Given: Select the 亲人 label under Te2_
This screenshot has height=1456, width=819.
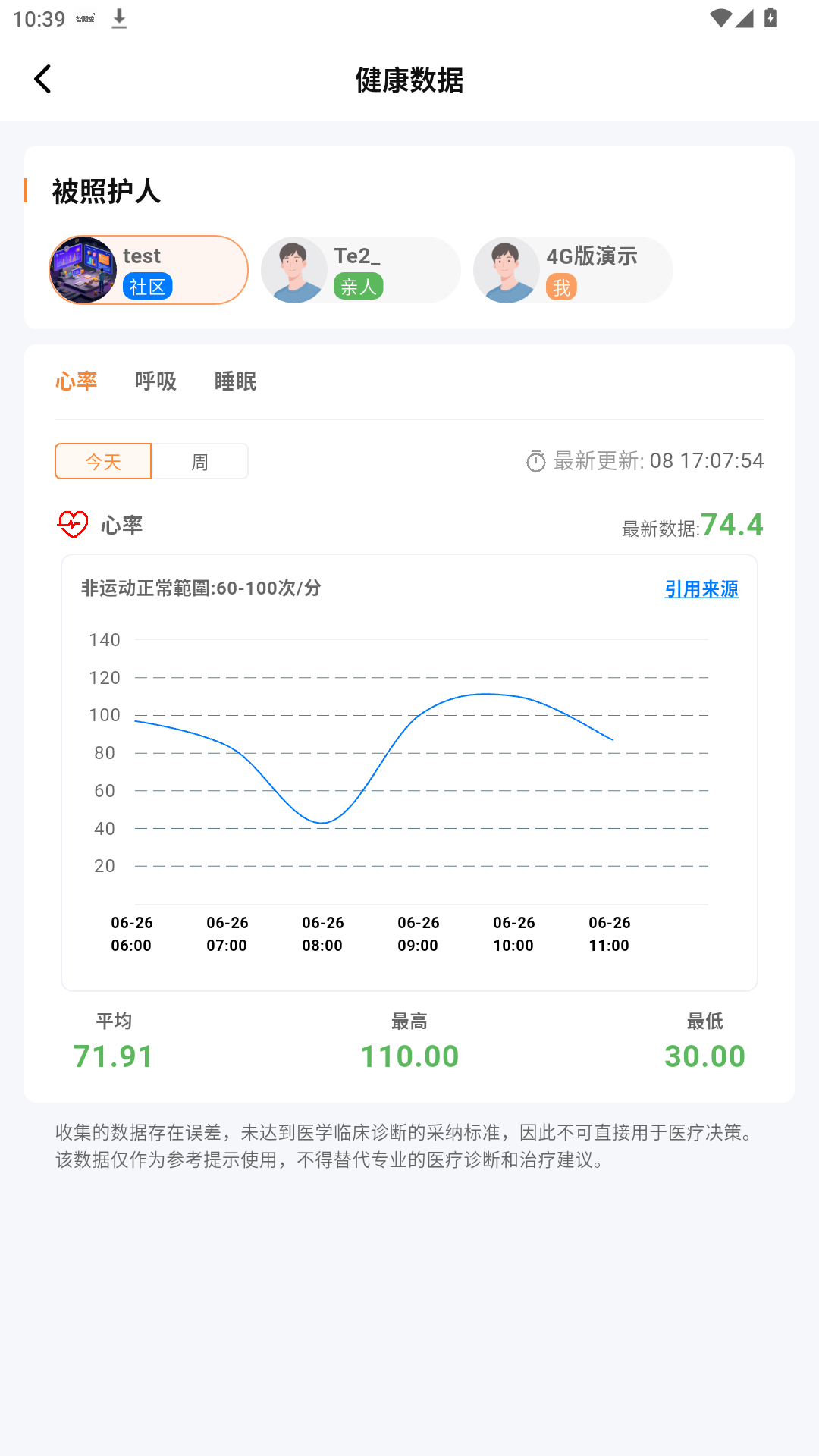Looking at the screenshot, I should tap(359, 286).
